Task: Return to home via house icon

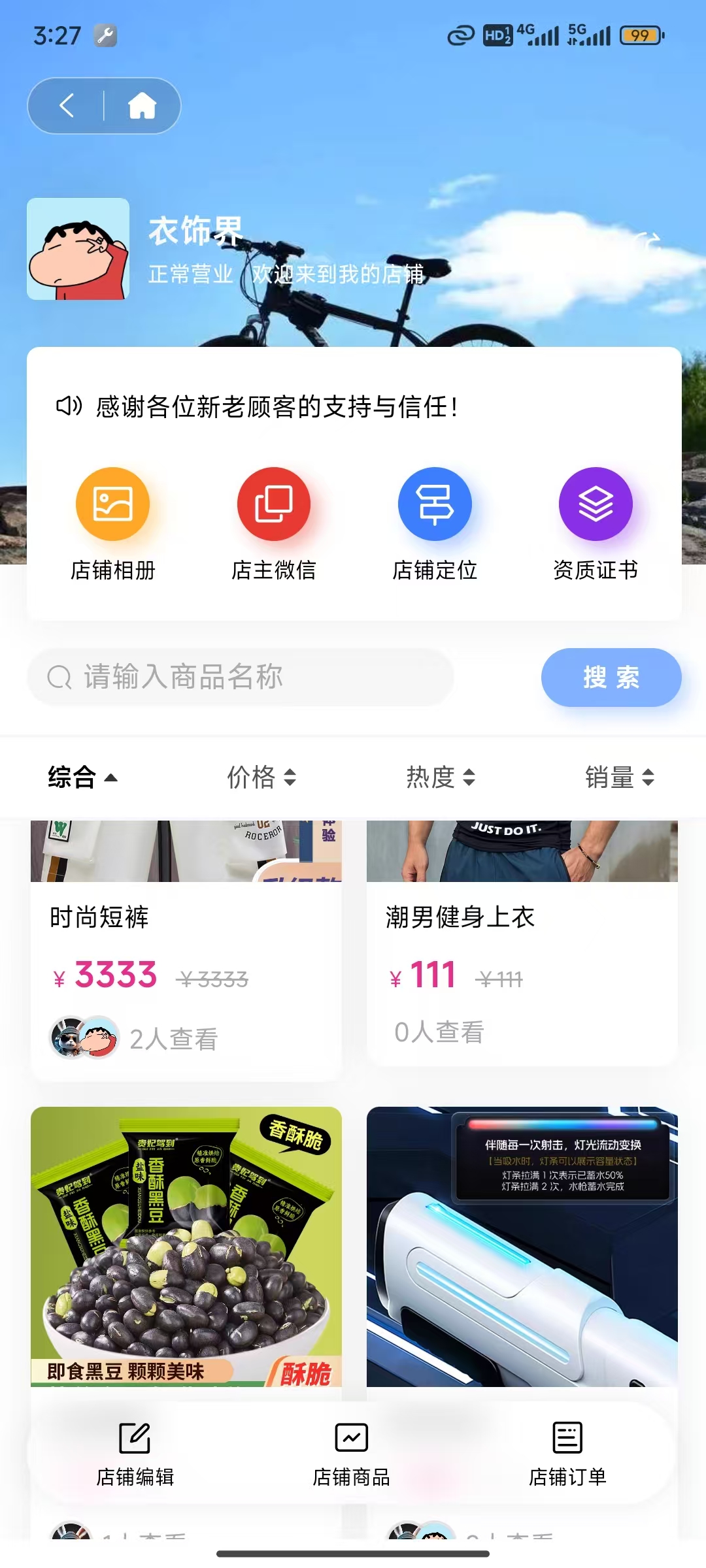Action: 142,106
